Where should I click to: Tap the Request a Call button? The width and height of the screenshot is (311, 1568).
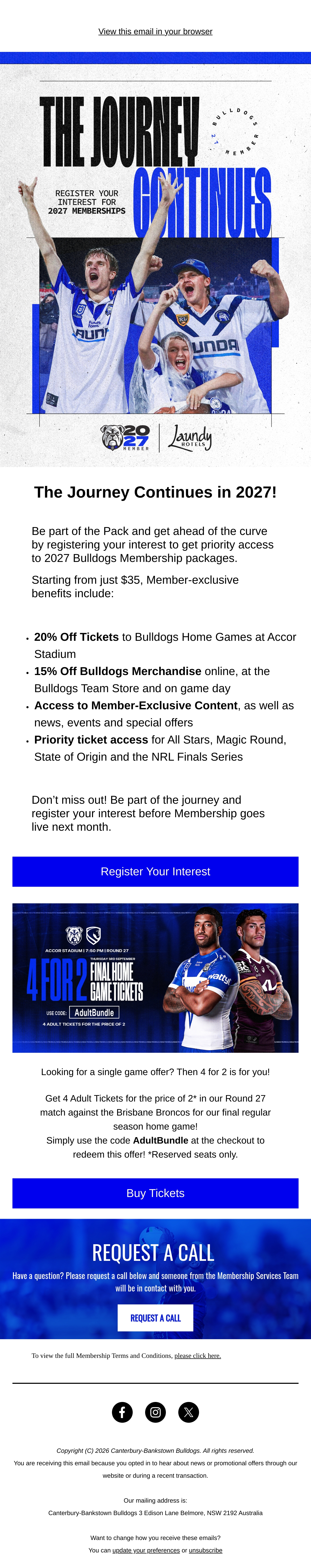(x=155, y=1318)
